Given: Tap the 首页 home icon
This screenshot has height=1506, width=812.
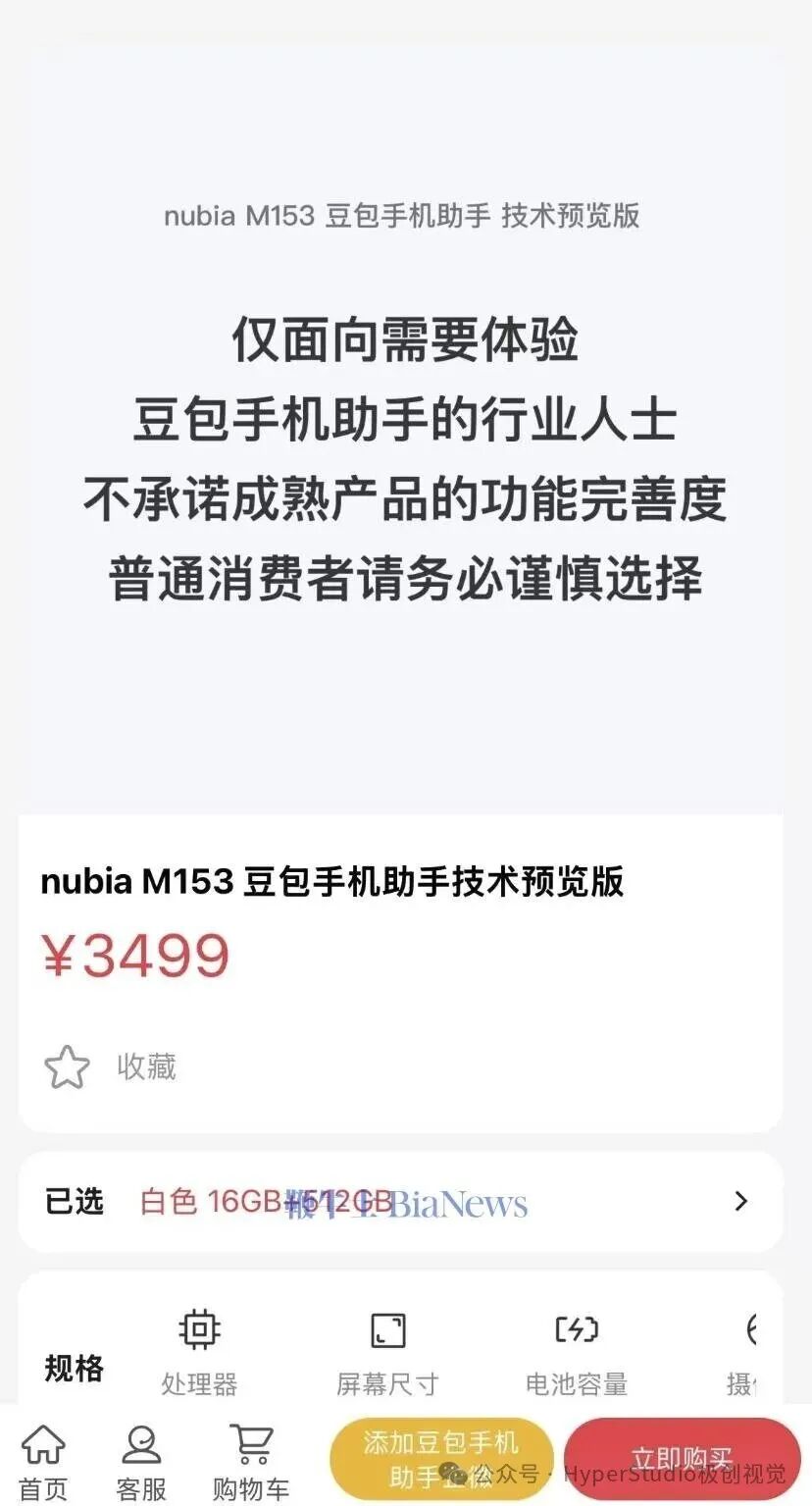Looking at the screenshot, I should [x=43, y=1444].
